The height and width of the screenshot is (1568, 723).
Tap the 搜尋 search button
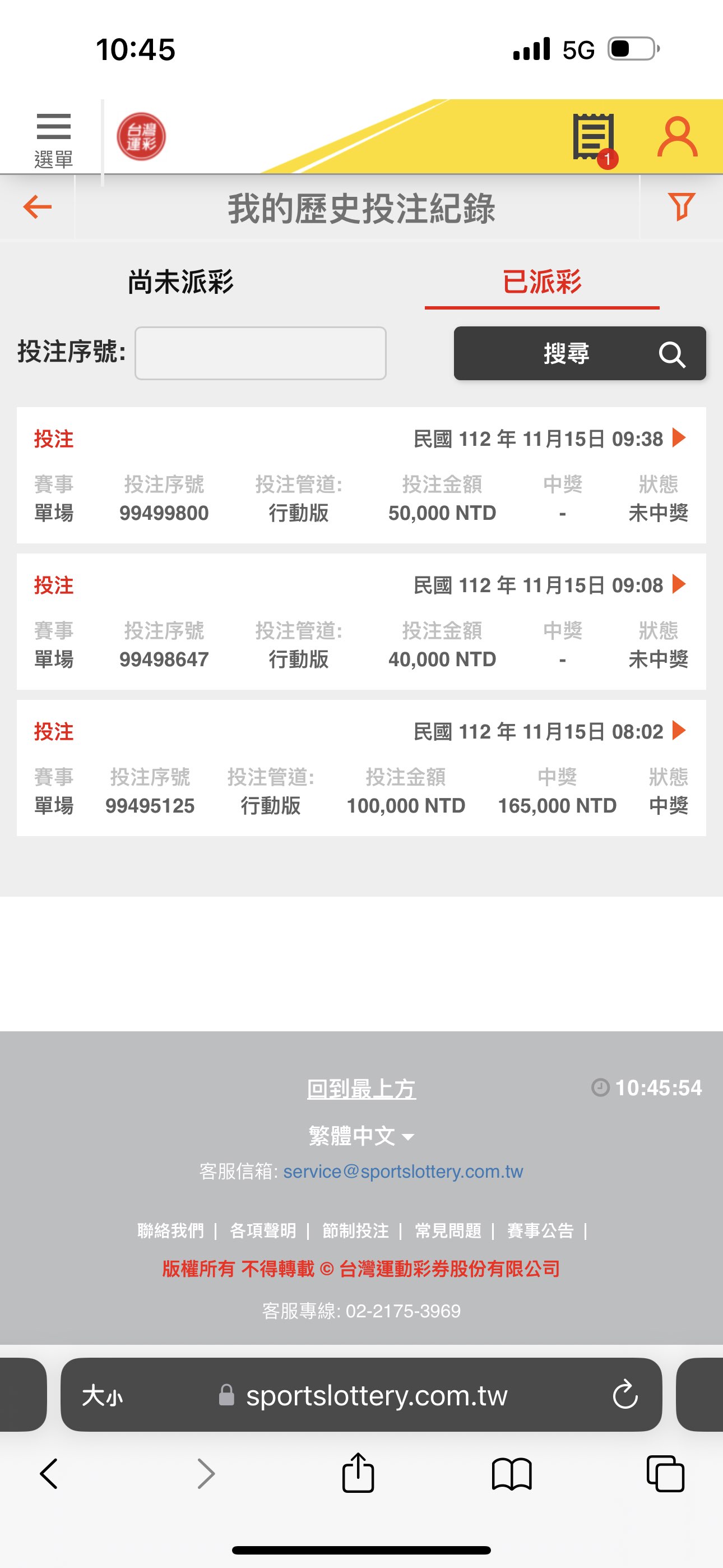pyautogui.click(x=580, y=353)
